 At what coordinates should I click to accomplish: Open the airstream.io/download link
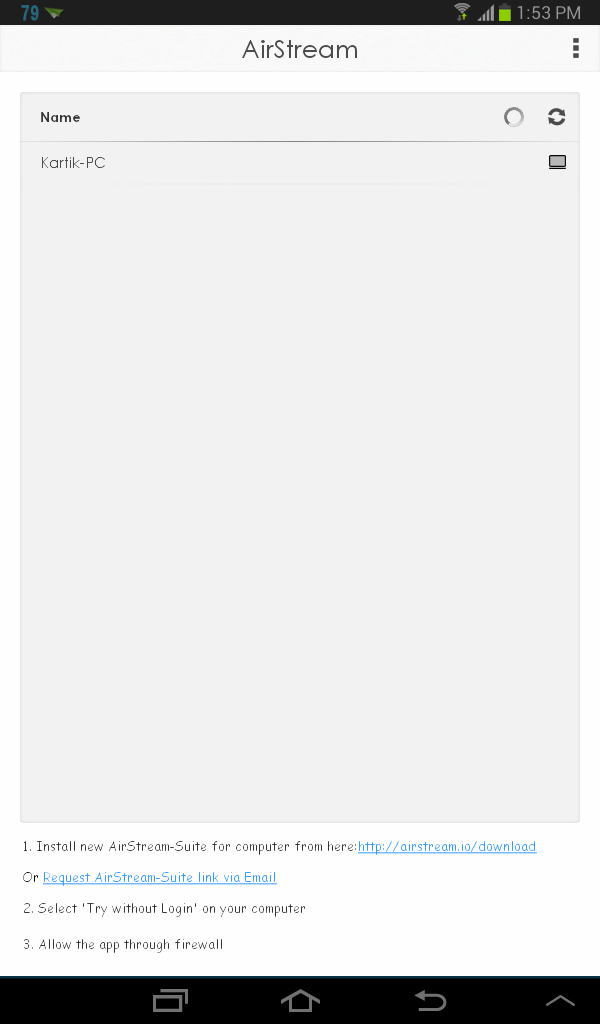pyautogui.click(x=447, y=846)
